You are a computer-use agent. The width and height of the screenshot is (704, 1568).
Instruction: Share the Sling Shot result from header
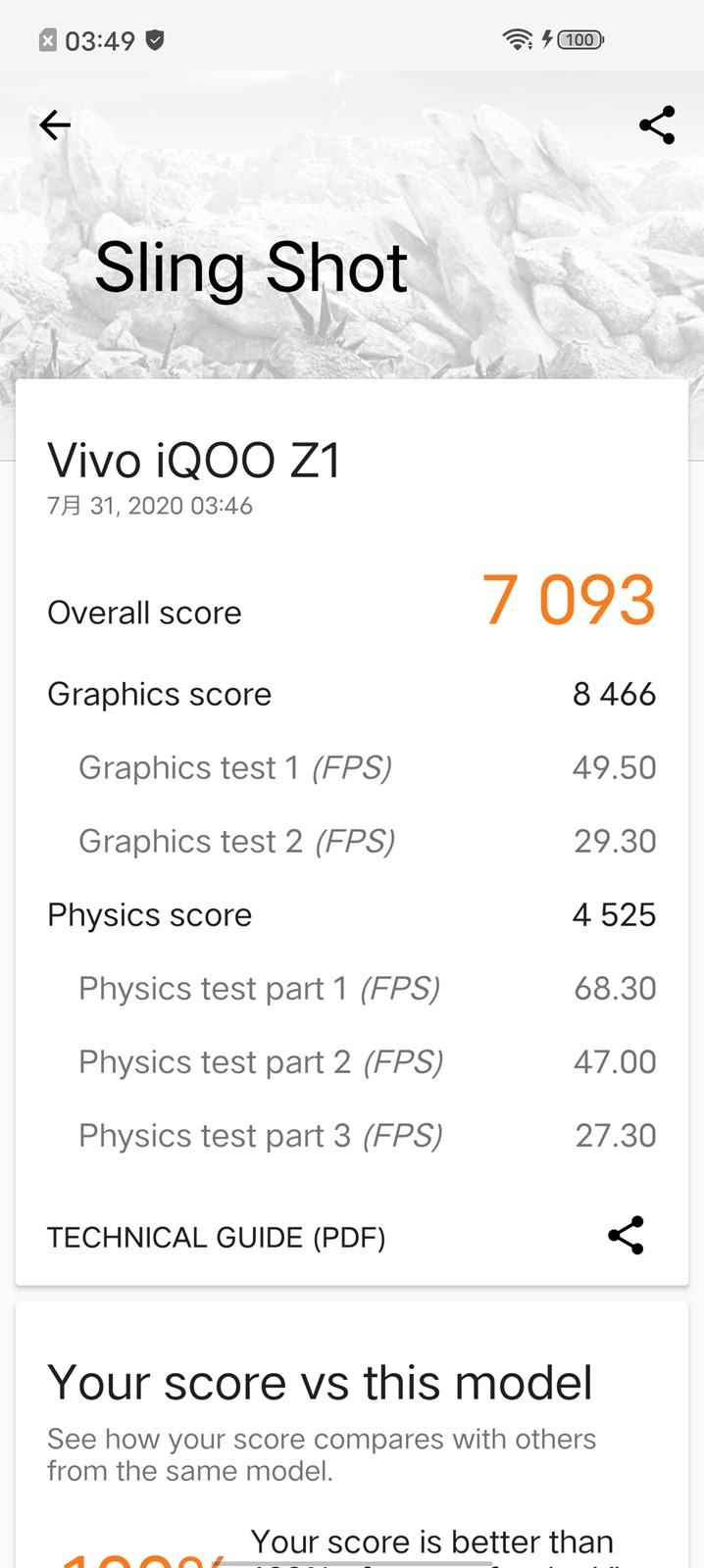(656, 125)
